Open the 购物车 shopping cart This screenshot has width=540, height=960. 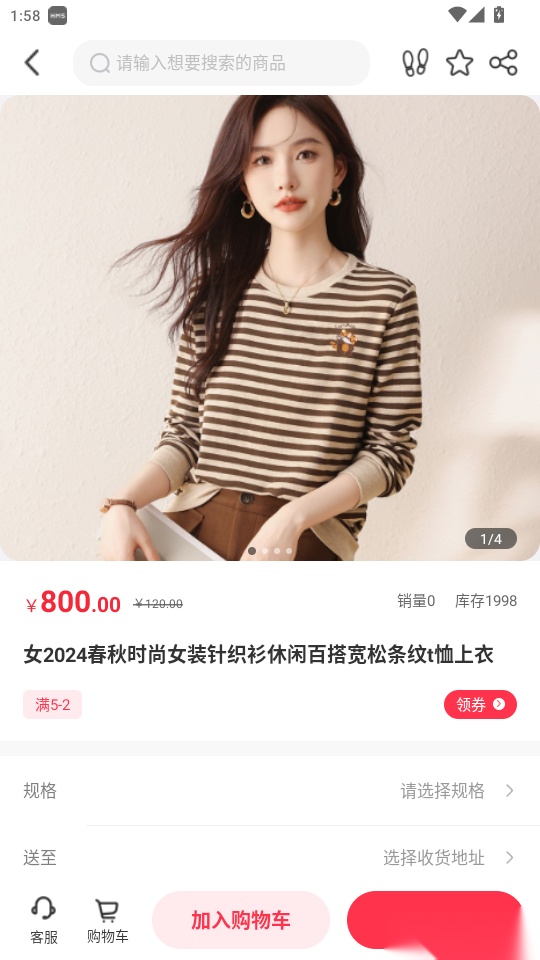(108, 921)
